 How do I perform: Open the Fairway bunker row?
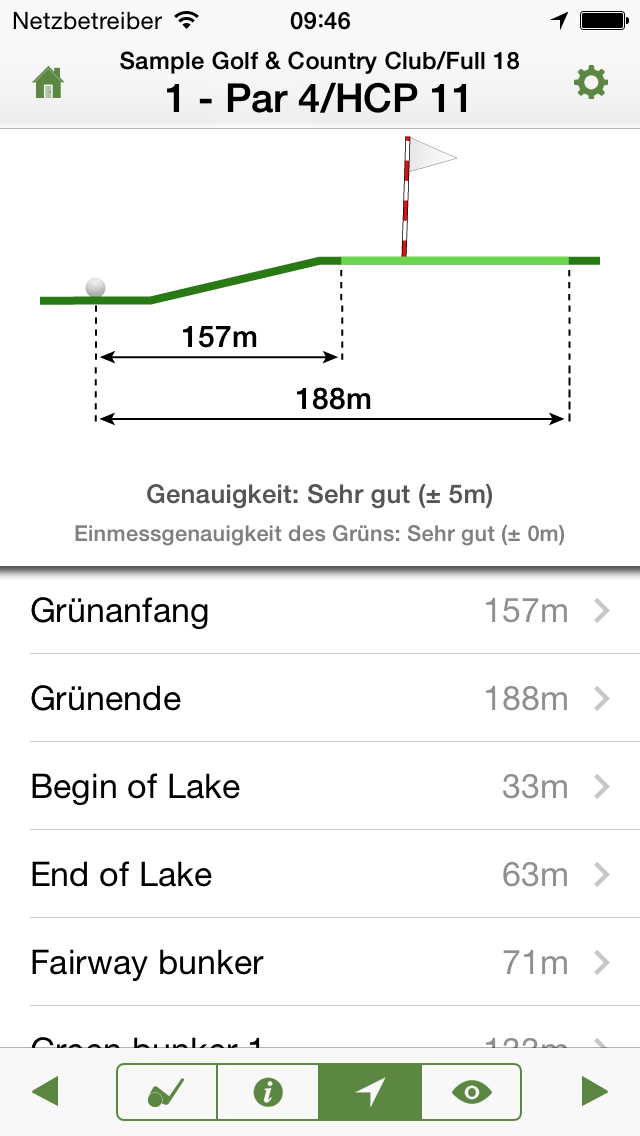click(x=320, y=962)
